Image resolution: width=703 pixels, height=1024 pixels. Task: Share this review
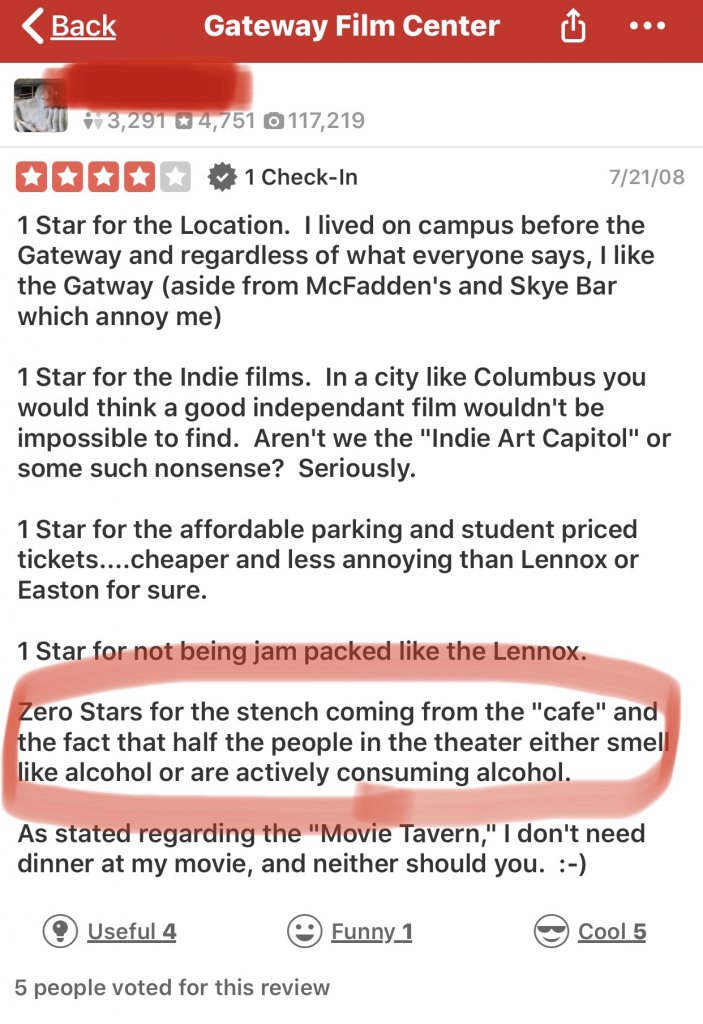click(573, 27)
